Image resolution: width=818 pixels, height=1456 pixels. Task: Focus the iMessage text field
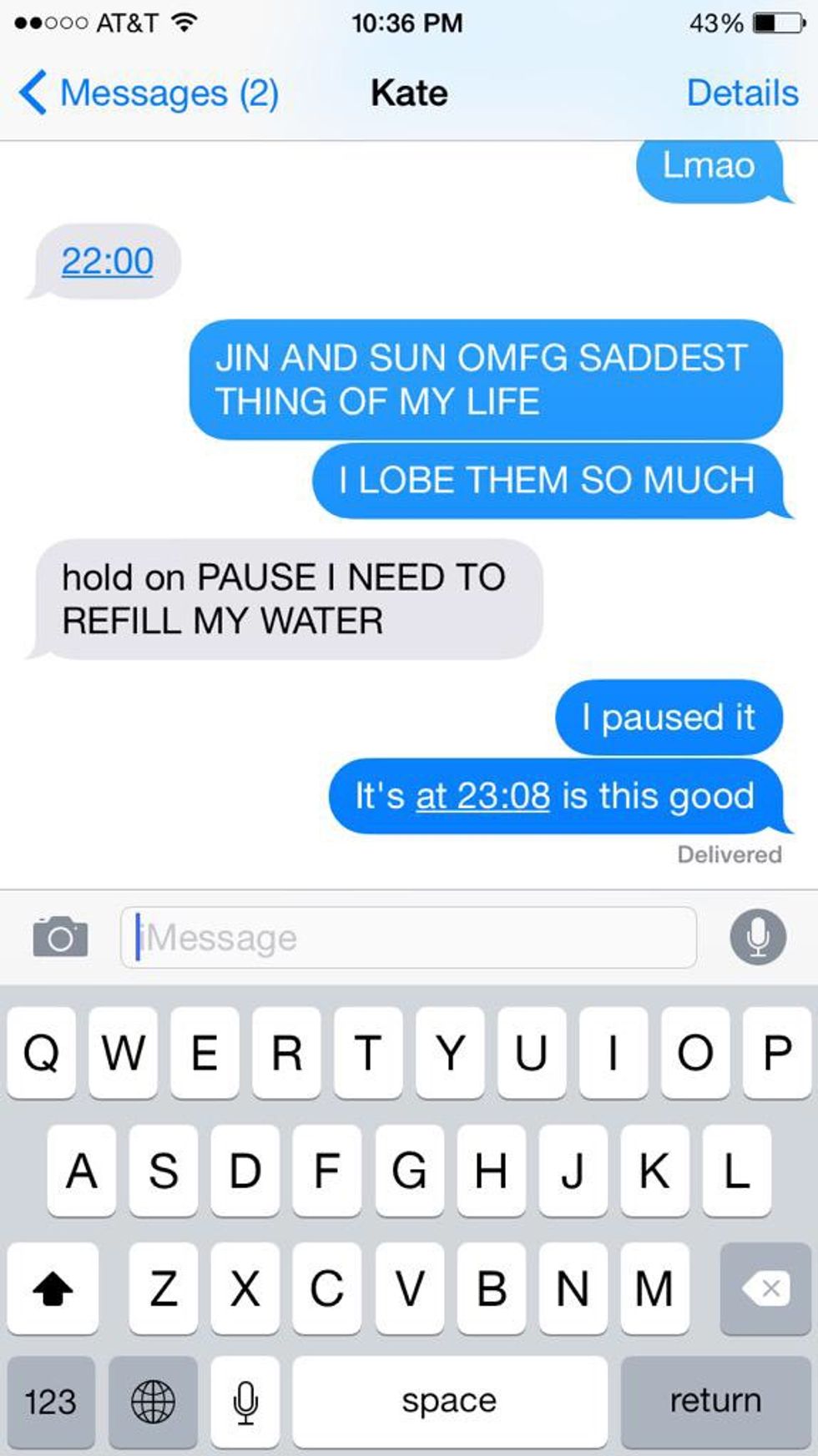pos(409,938)
